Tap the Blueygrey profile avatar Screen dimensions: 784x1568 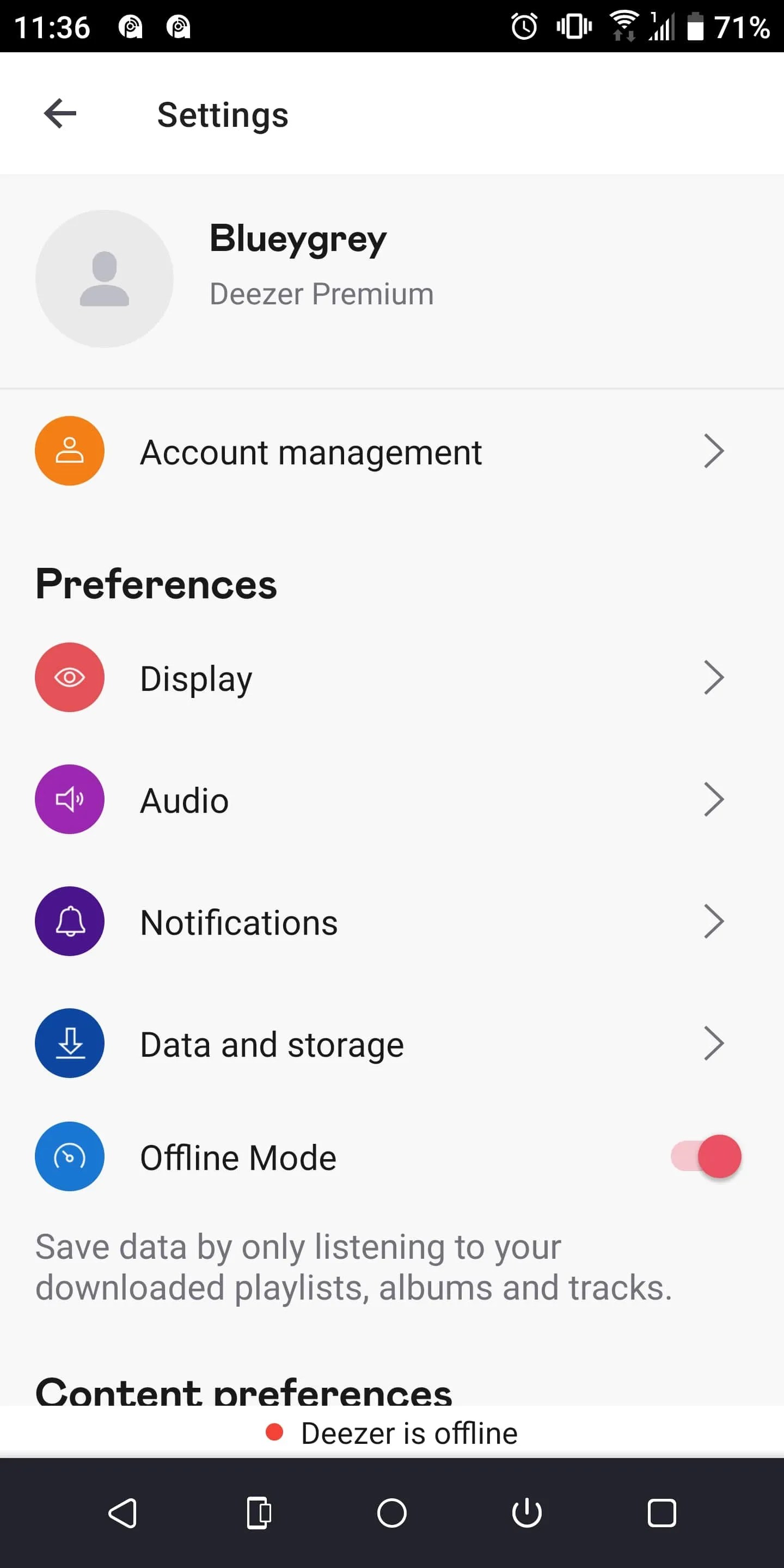105,278
